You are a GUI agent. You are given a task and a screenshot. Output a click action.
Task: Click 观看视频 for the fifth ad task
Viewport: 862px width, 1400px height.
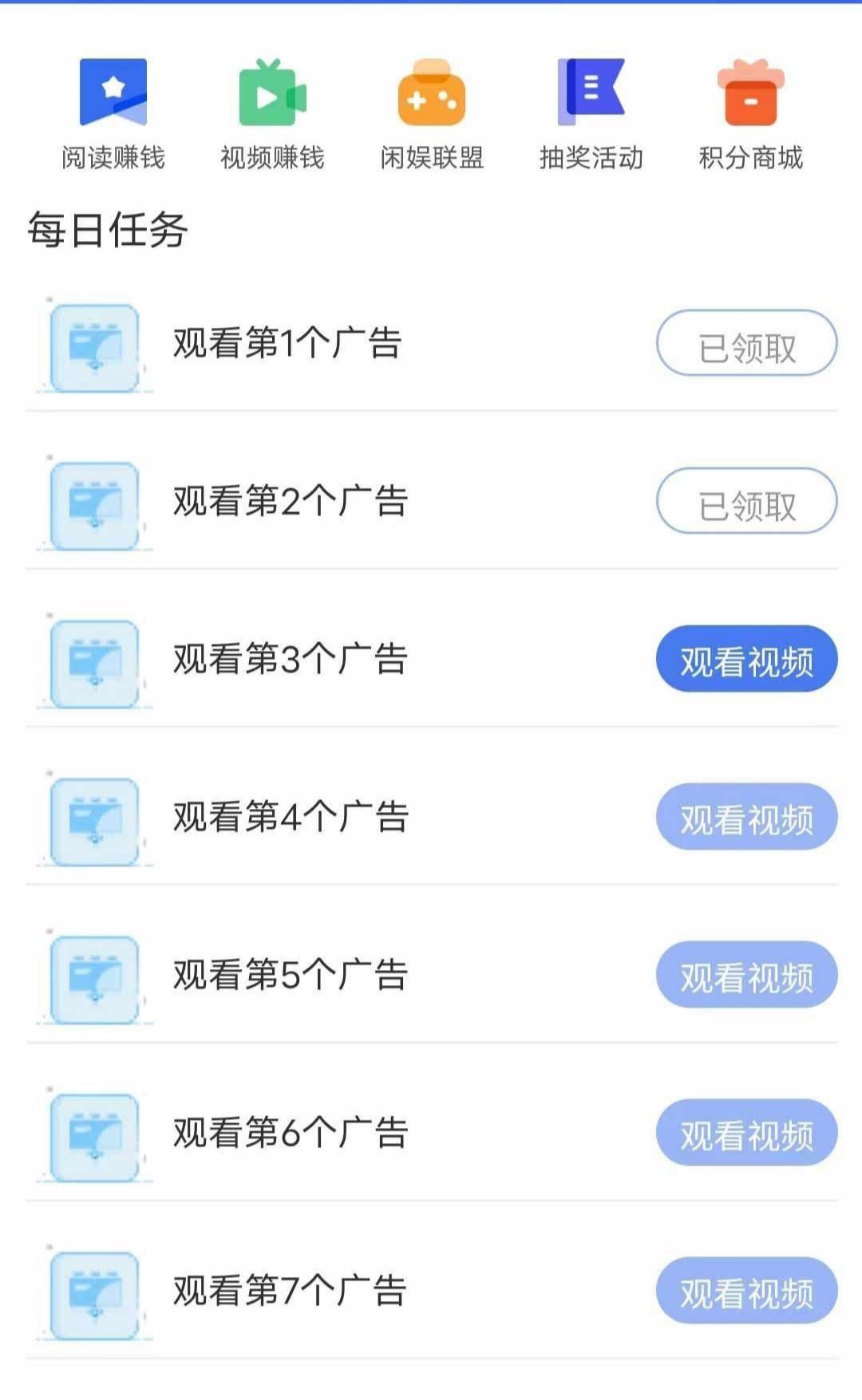pyautogui.click(x=745, y=973)
